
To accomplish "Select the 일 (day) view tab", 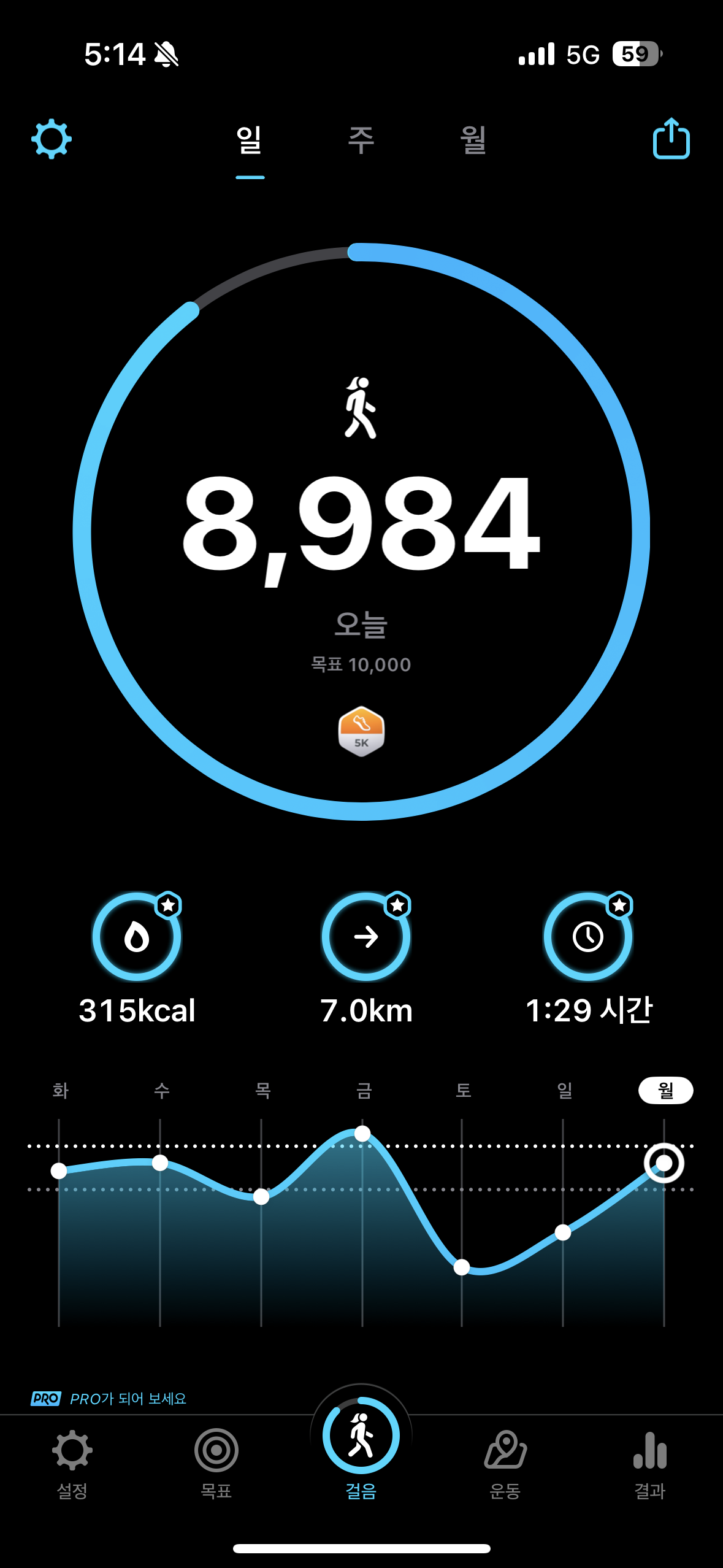I will 250,140.
